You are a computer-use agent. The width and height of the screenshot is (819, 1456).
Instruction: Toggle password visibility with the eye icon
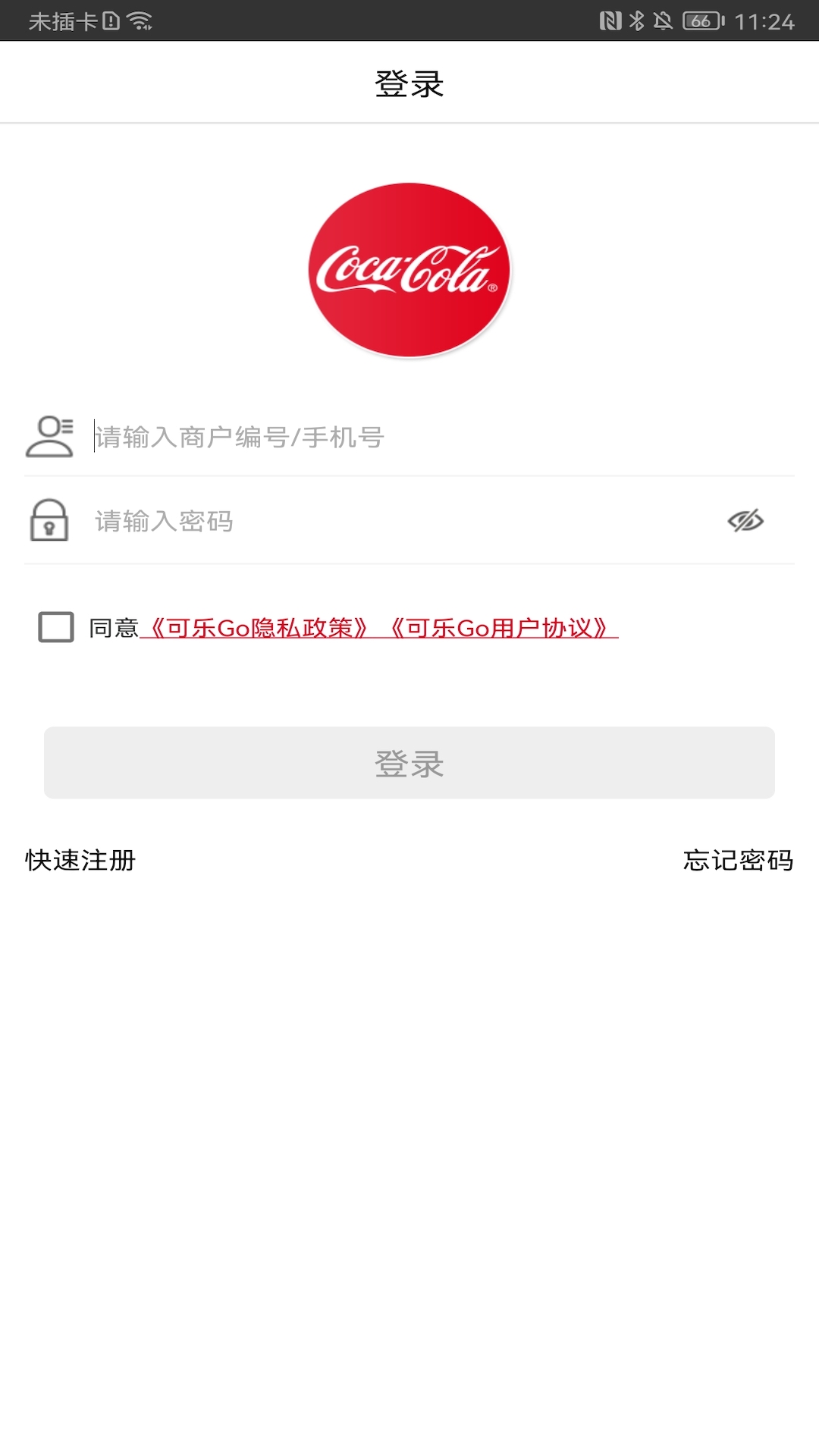point(747,521)
